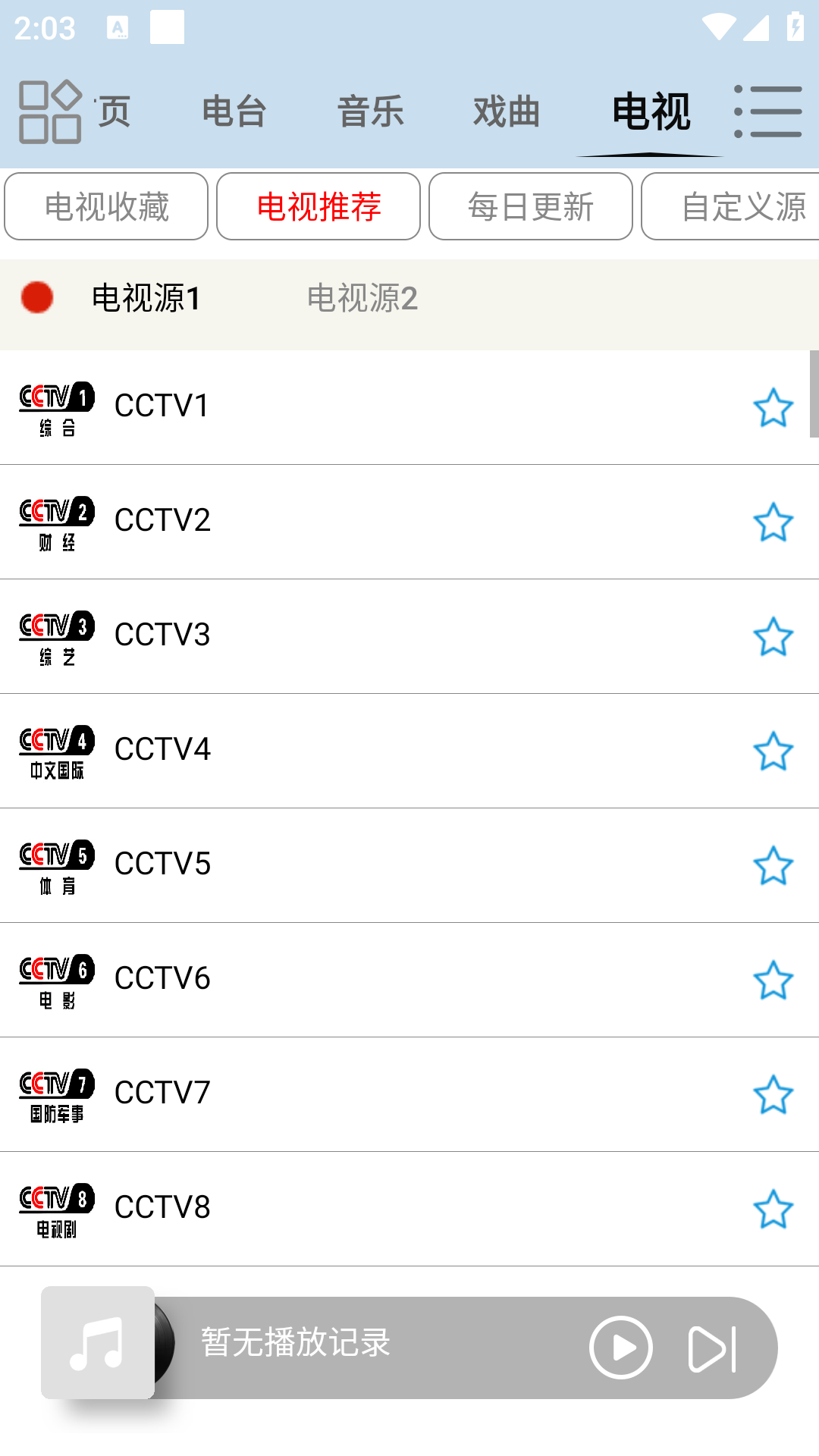Select the 电视收藏 chip
The width and height of the screenshot is (819, 1456).
[106, 206]
